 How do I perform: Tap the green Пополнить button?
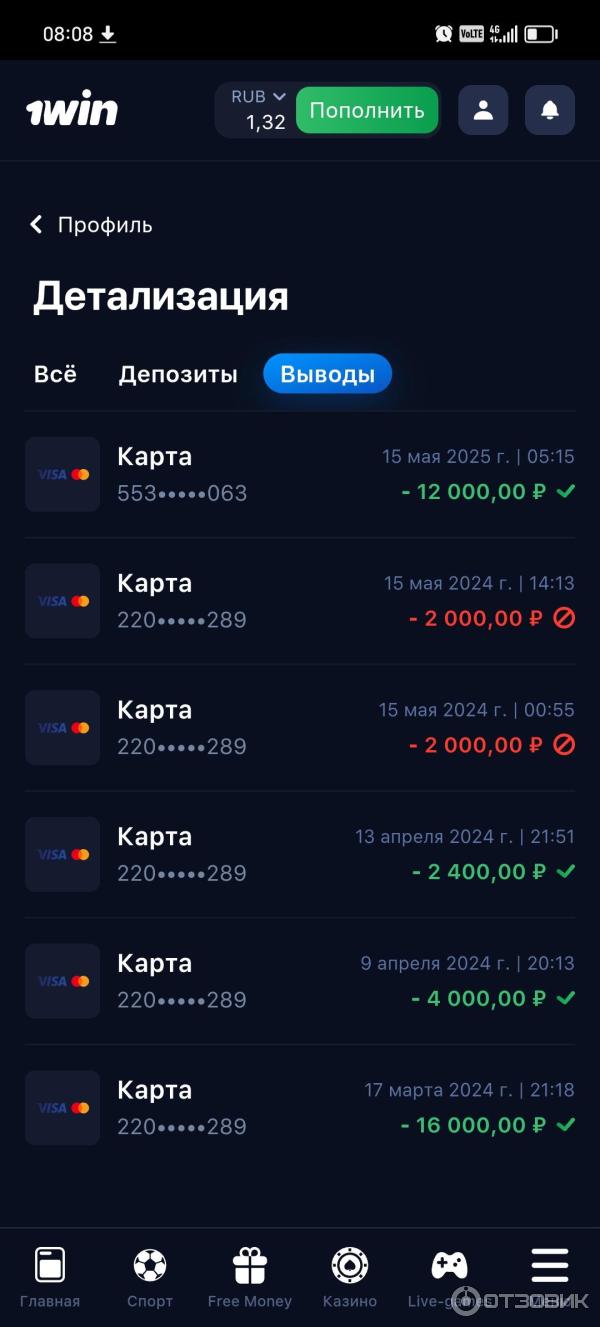coord(367,110)
